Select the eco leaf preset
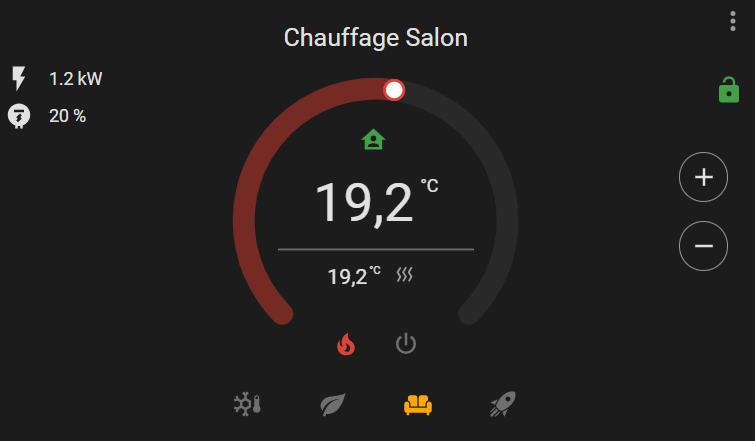755x441 pixels. [x=332, y=404]
